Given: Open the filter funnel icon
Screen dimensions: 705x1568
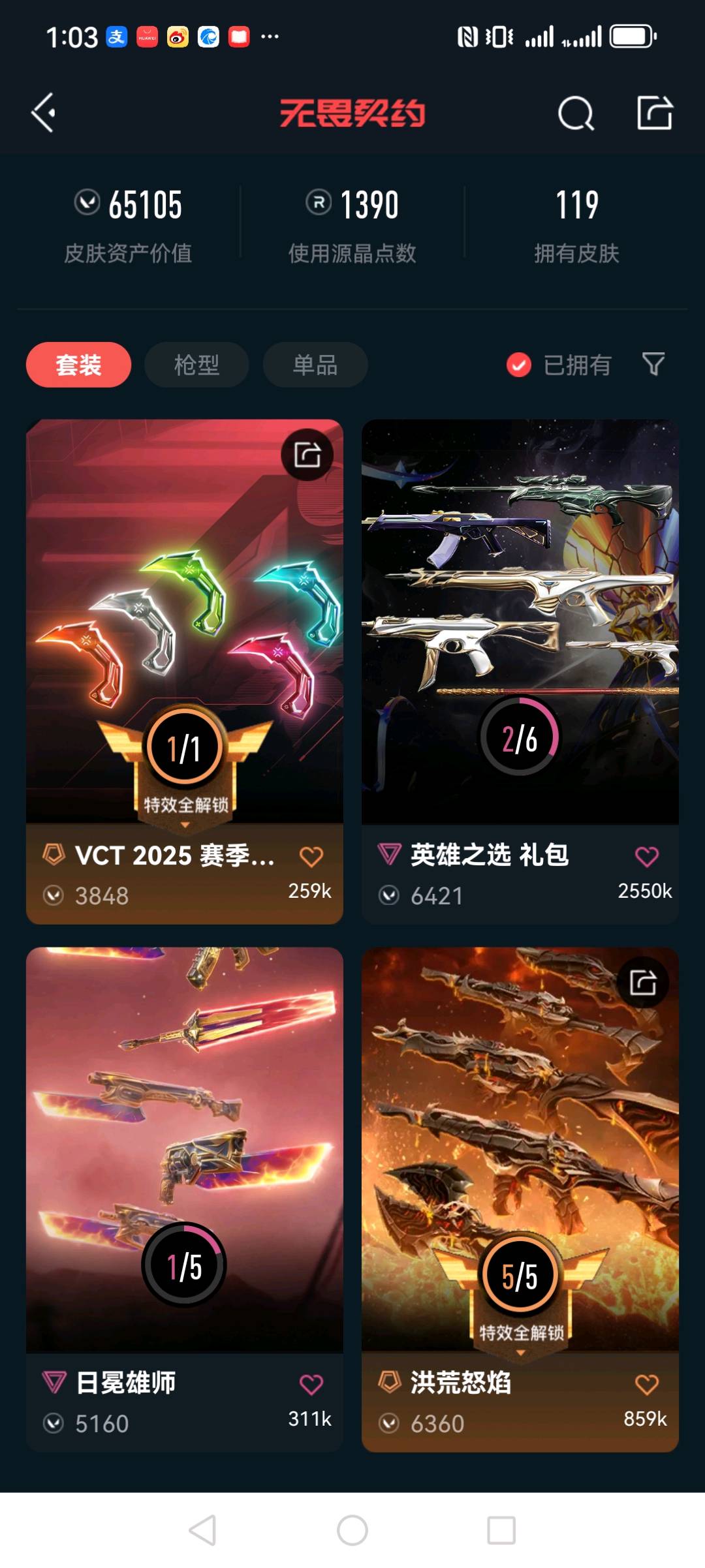Looking at the screenshot, I should (653, 364).
